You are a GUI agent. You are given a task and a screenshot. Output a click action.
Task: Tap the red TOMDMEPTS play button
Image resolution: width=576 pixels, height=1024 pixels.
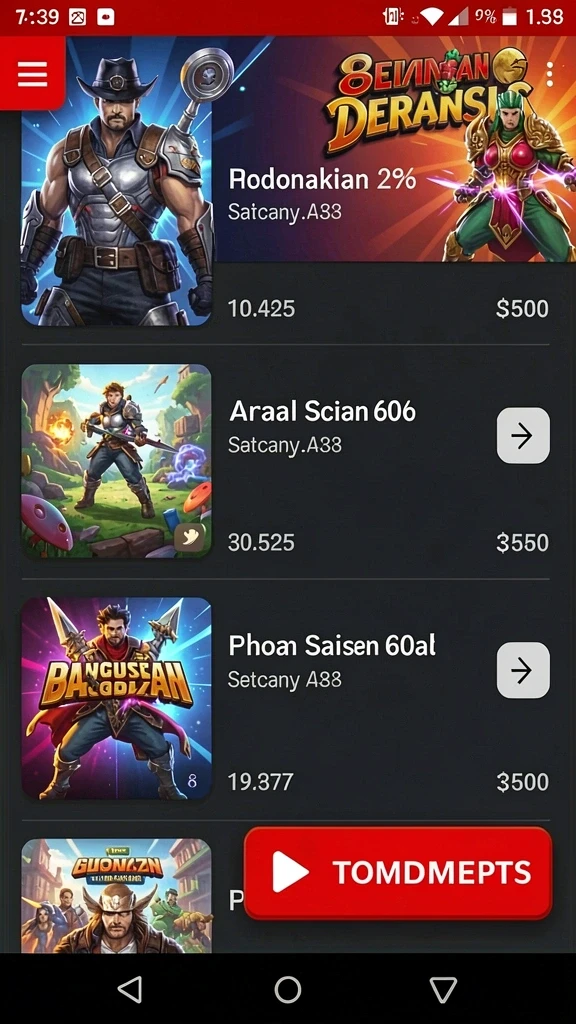click(398, 872)
